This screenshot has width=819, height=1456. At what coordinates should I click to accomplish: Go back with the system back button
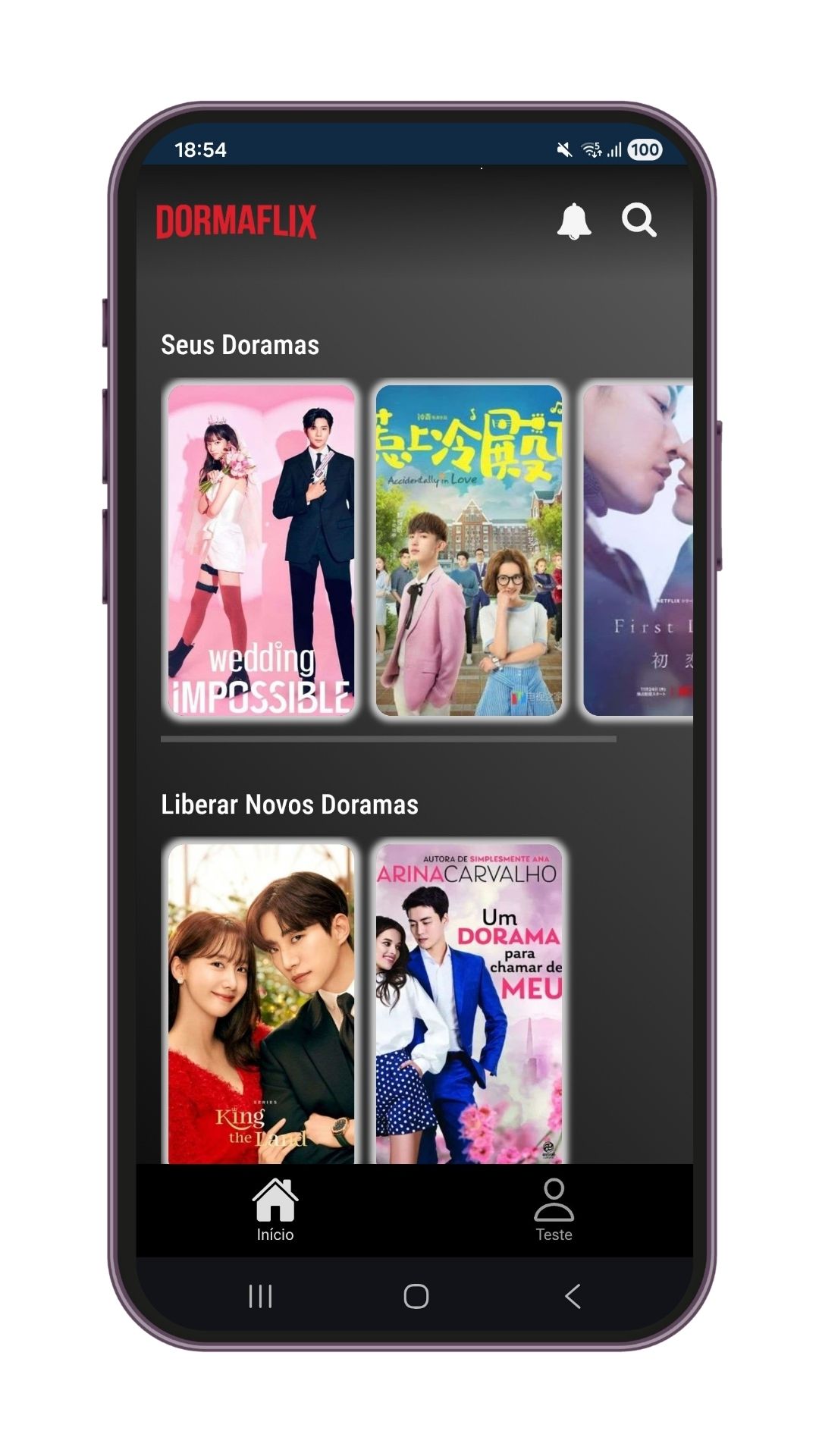(x=573, y=1296)
